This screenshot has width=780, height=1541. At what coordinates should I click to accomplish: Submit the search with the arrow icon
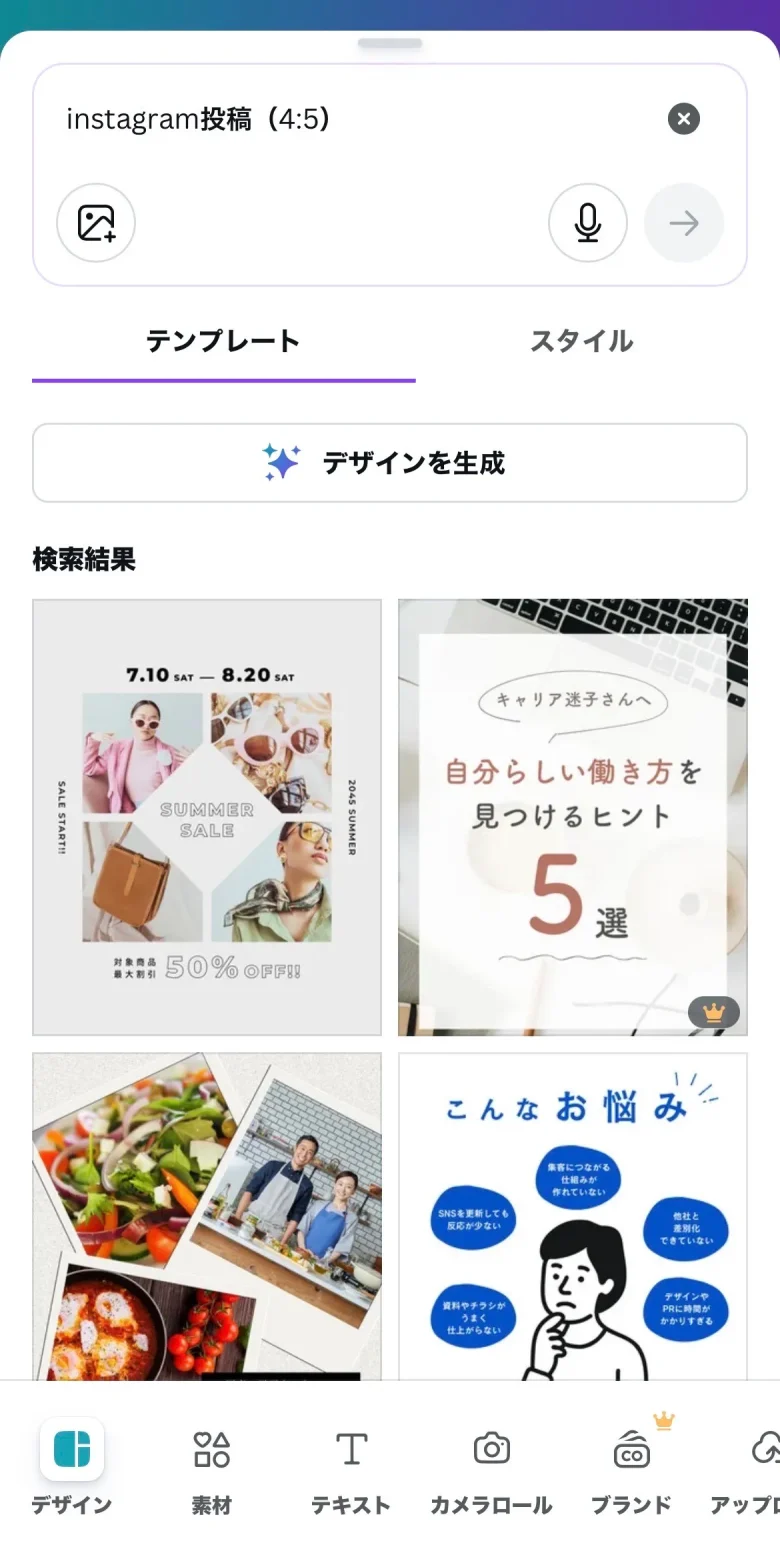click(x=684, y=223)
